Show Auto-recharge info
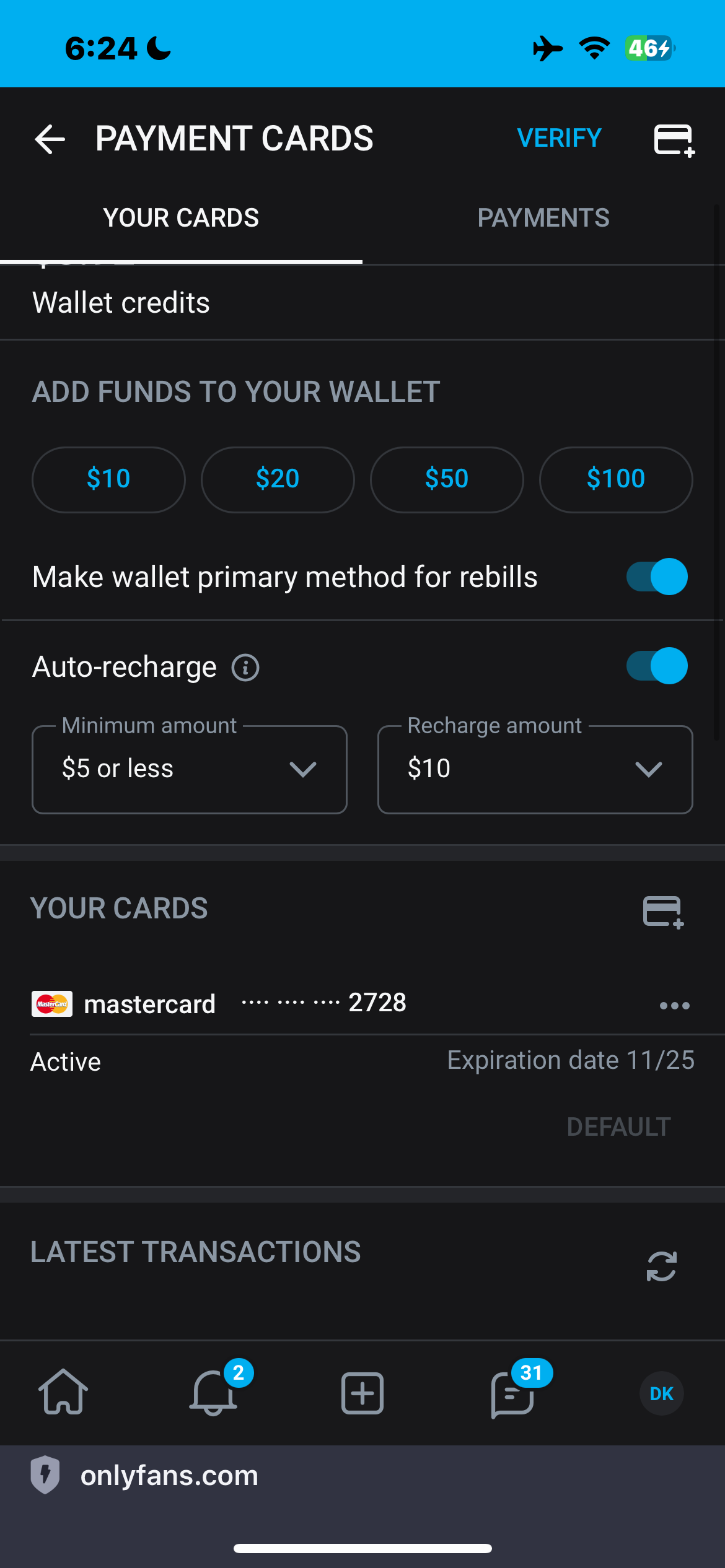 [x=245, y=668]
